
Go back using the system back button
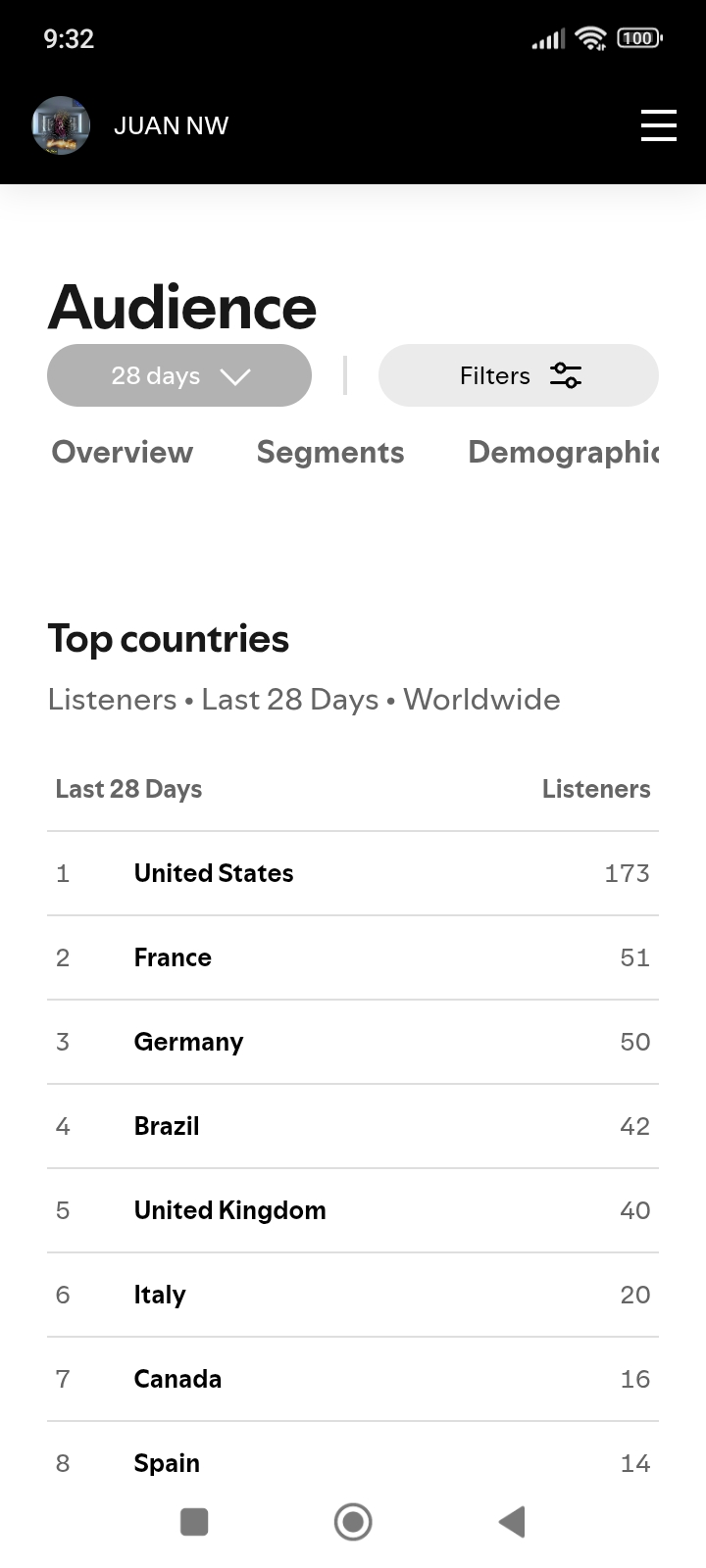pos(512,1522)
